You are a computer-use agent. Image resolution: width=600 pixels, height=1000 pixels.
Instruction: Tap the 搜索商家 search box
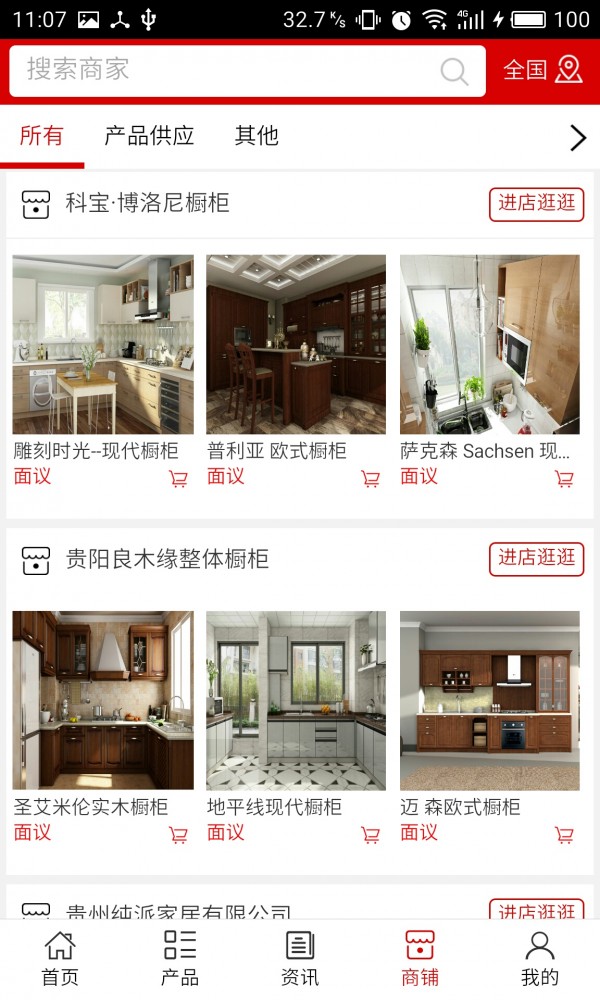(230, 70)
